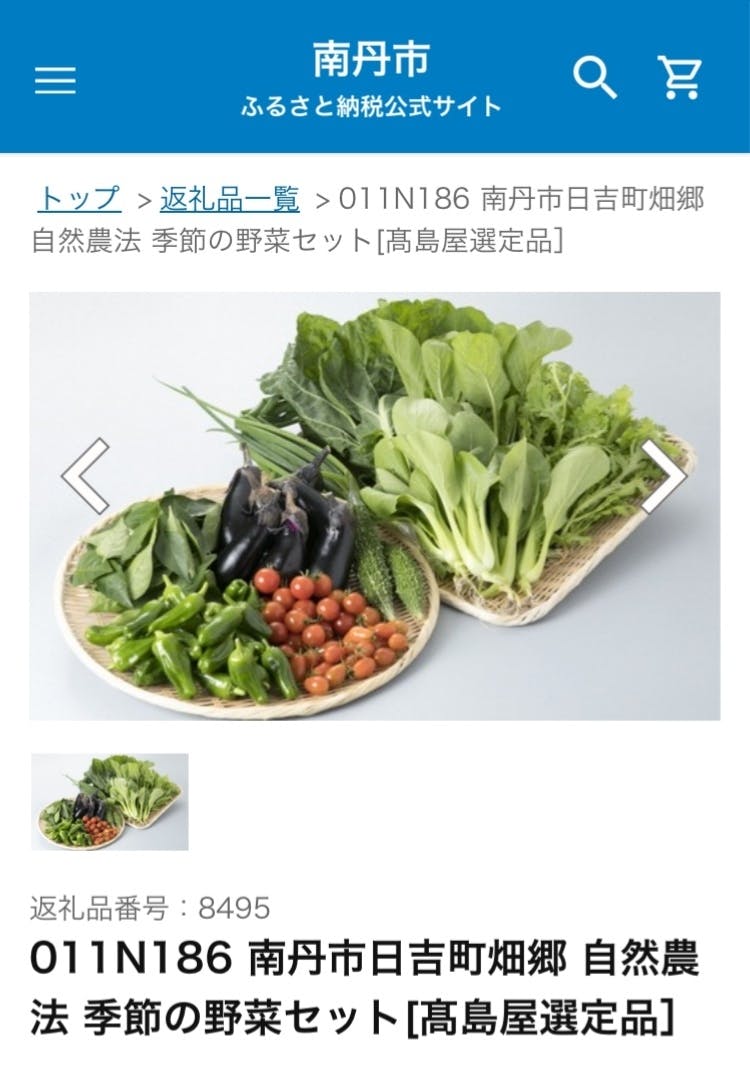Show the next product image

pyautogui.click(x=665, y=475)
